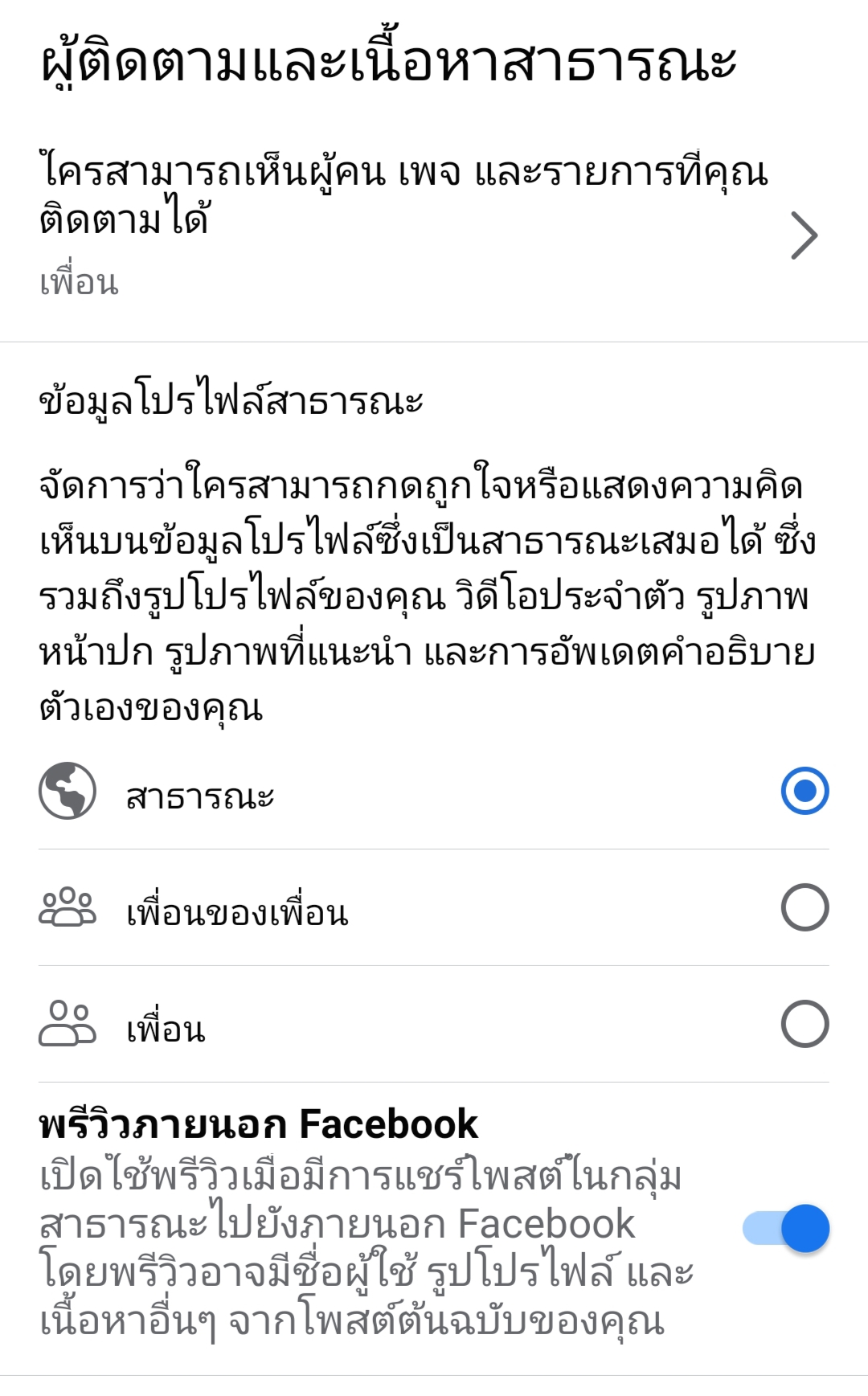Turn off the off-Facebook preview switch
Viewport: 868px width, 1396px height.
(x=786, y=1228)
